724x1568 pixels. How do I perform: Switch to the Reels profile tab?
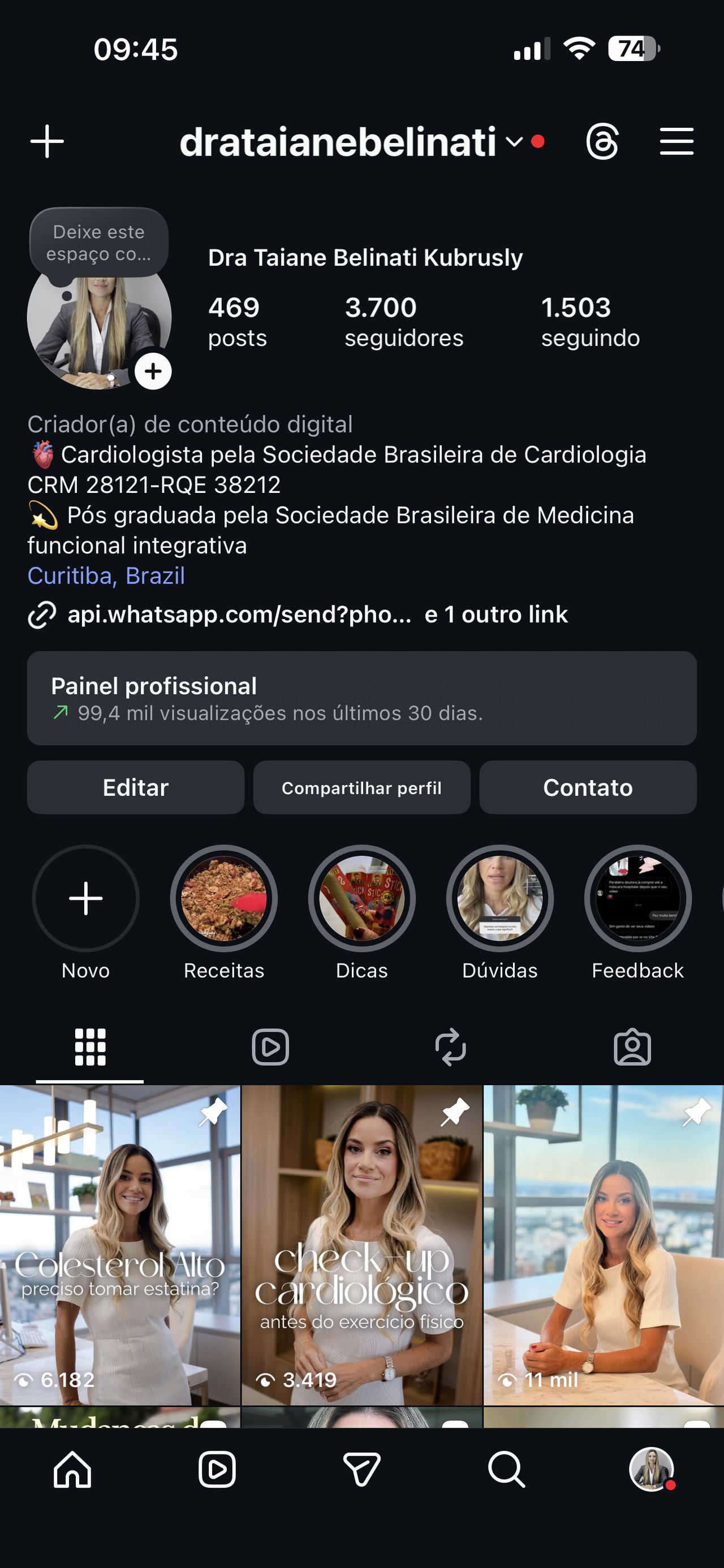click(270, 1047)
